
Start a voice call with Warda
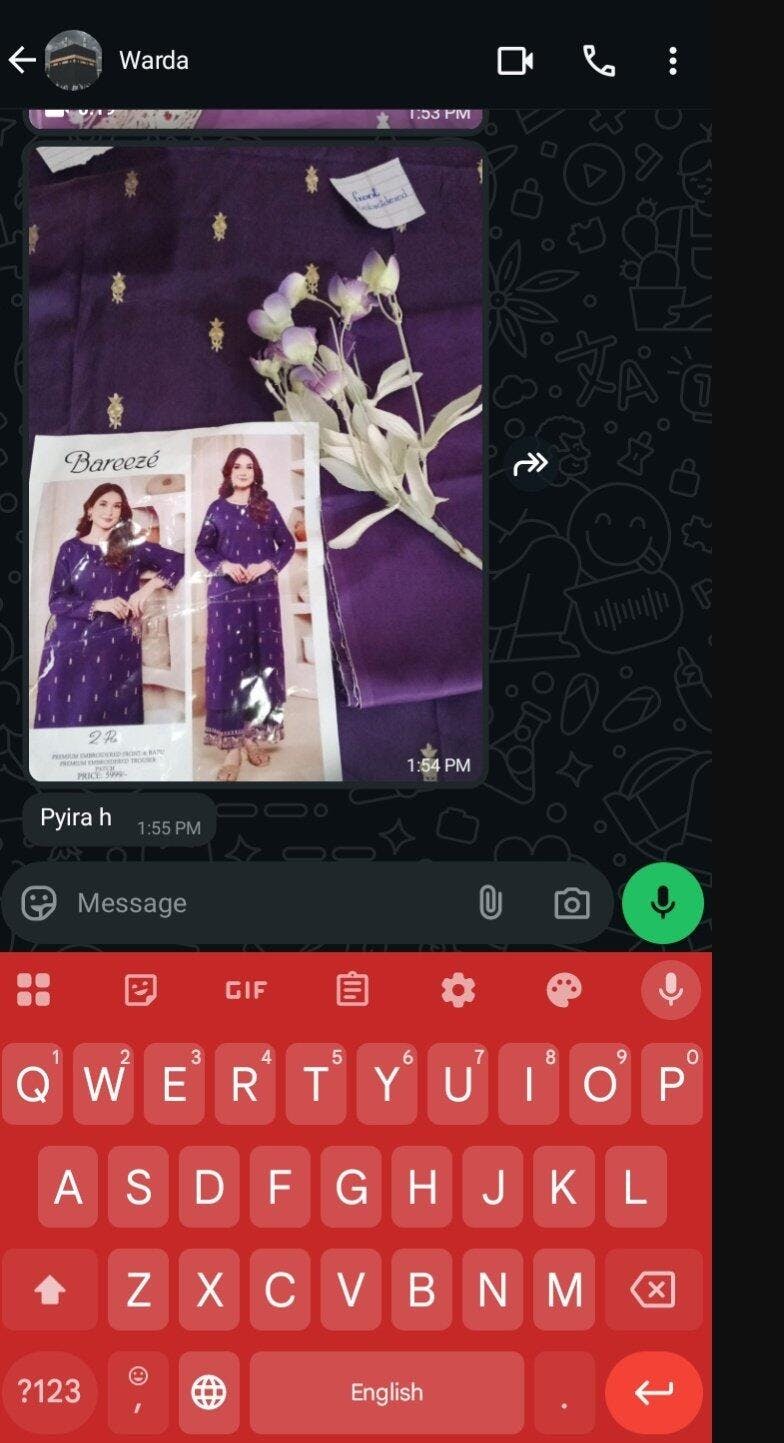598,61
